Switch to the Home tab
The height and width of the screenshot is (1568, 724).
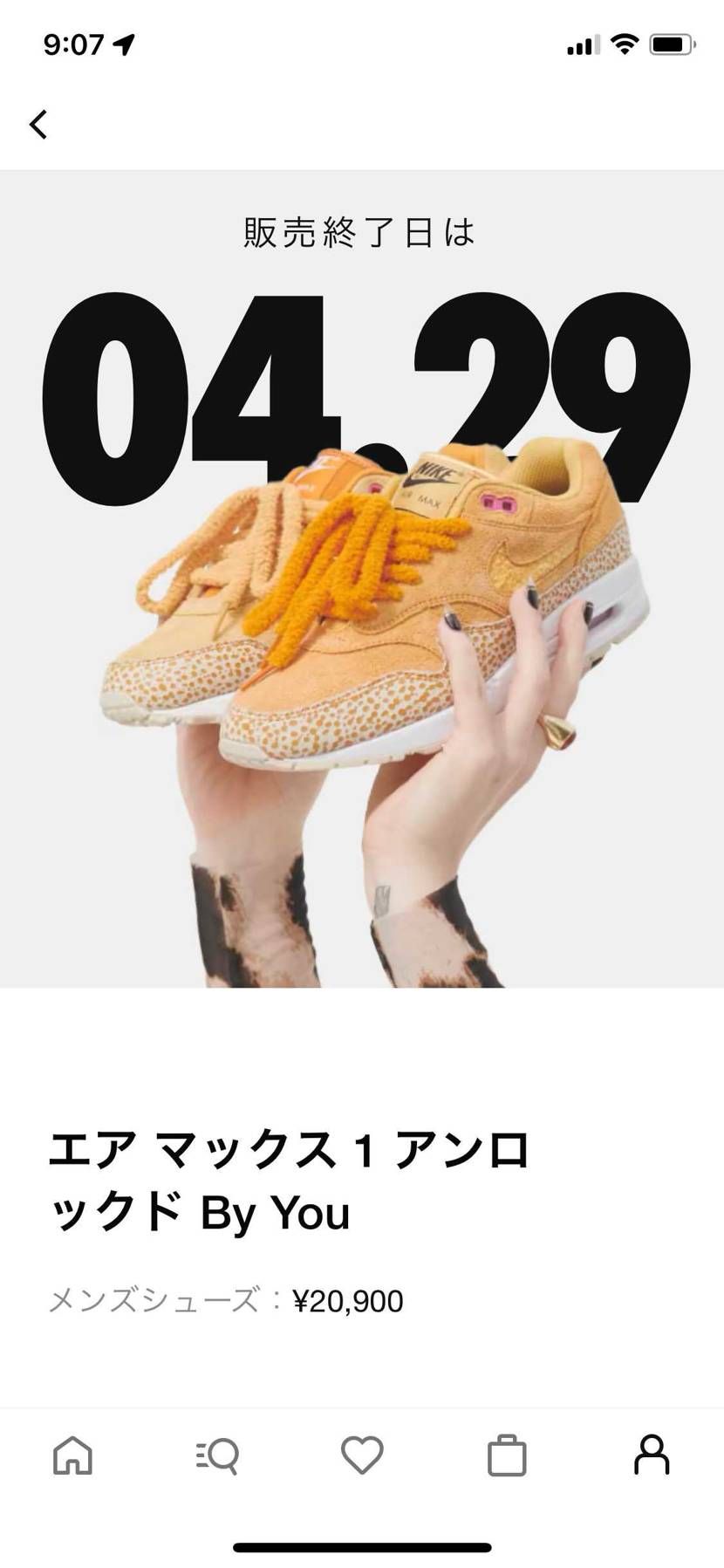(73, 1455)
